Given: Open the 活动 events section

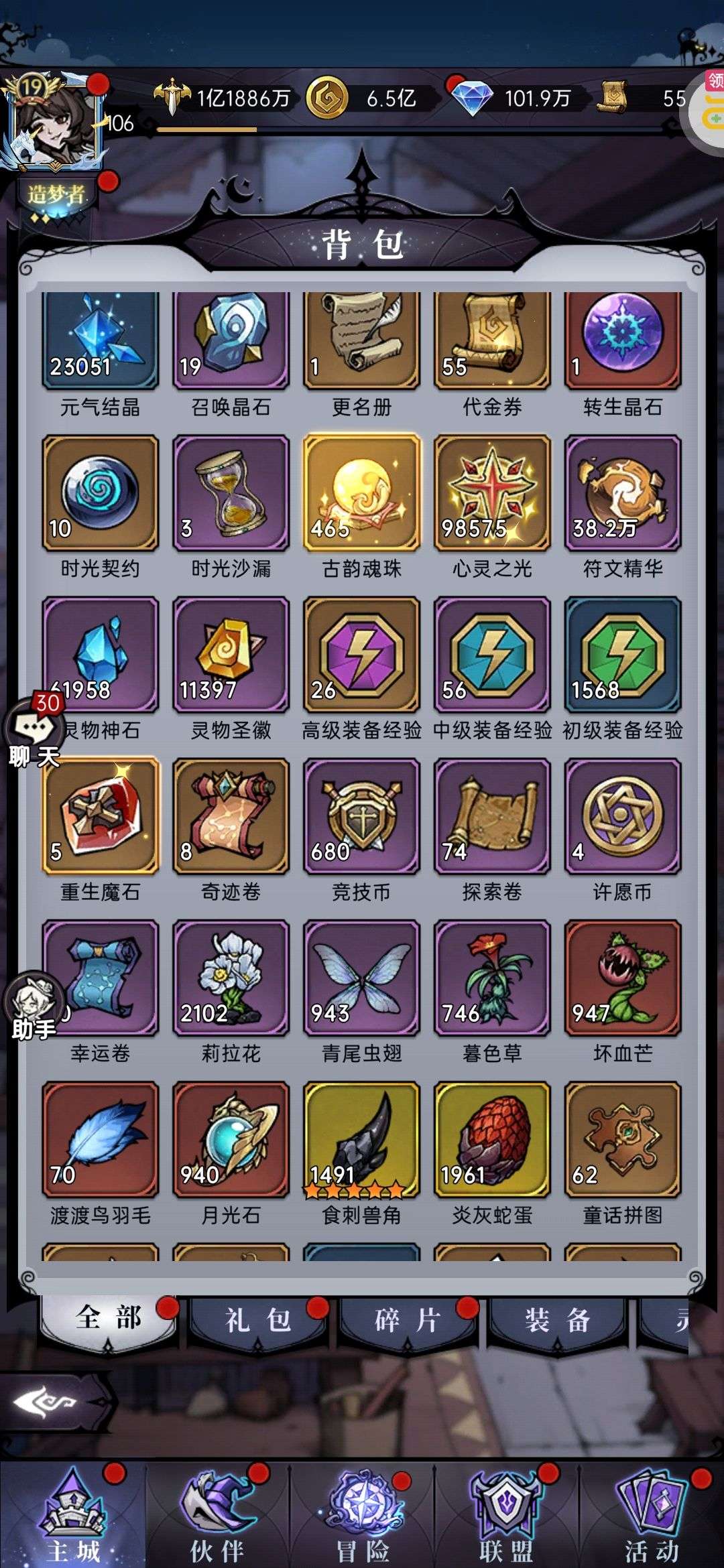Looking at the screenshot, I should click(x=652, y=1516).
